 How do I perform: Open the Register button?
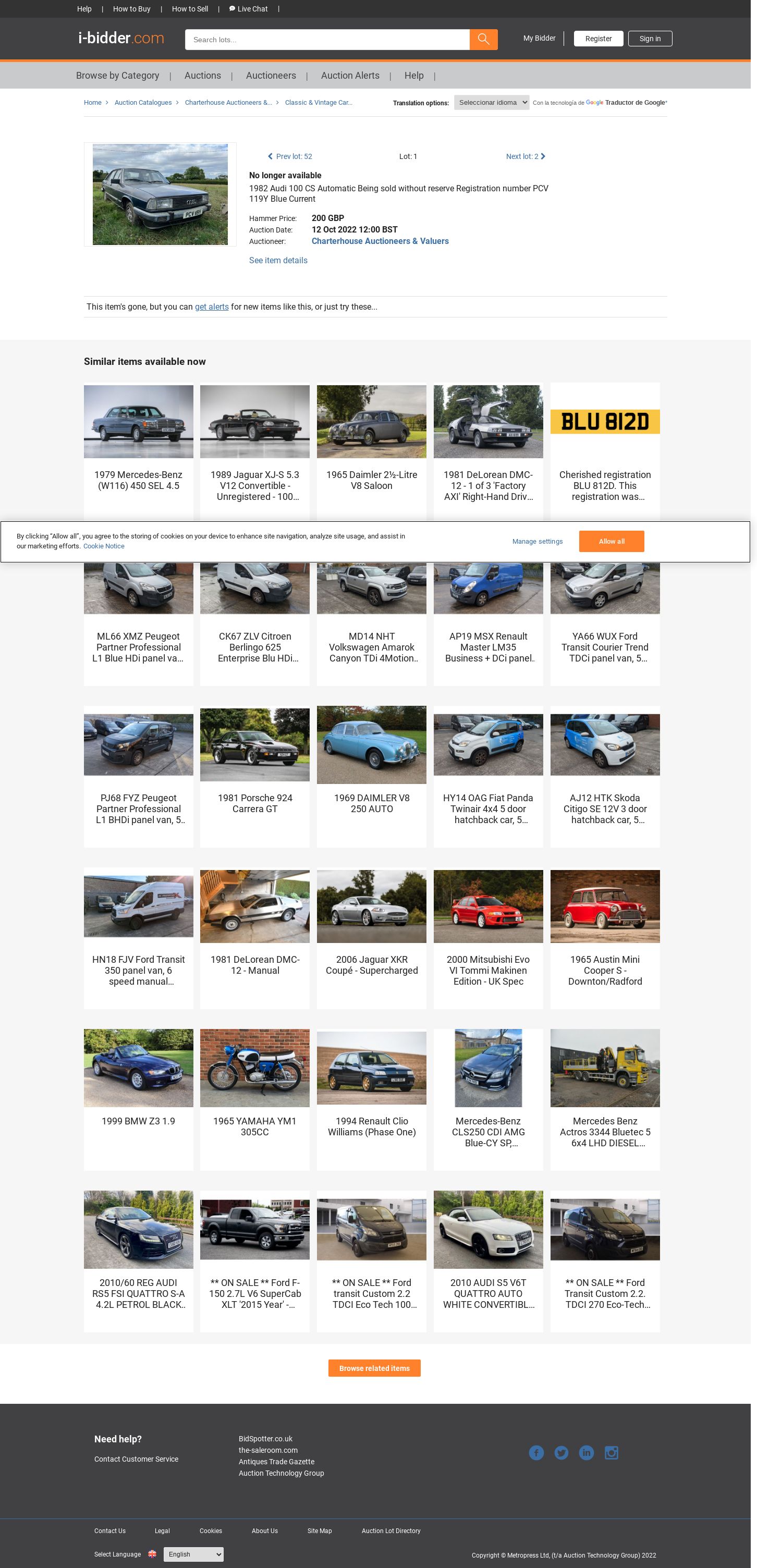[598, 39]
